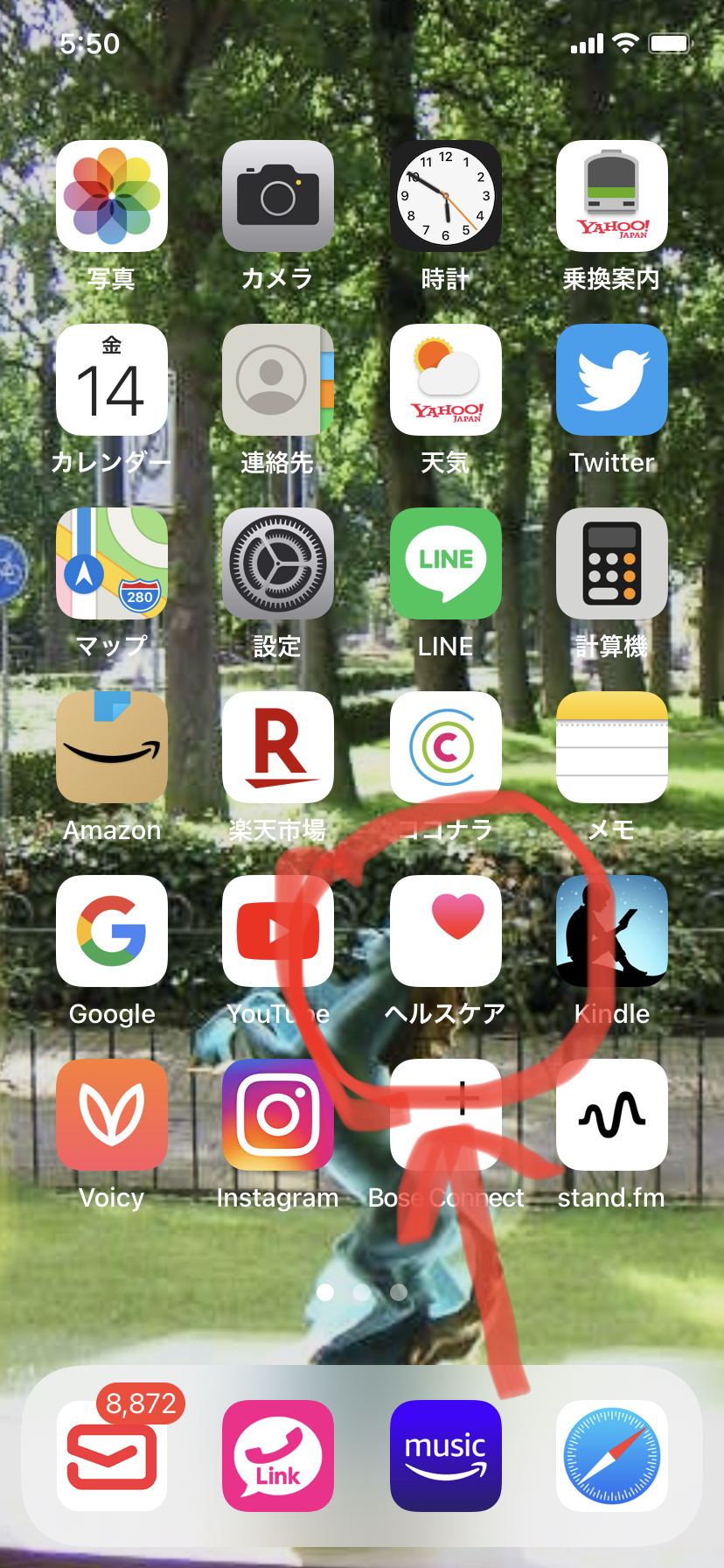Screen dimensions: 724x1568
Task: Open the マップ maps app
Action: (112, 563)
